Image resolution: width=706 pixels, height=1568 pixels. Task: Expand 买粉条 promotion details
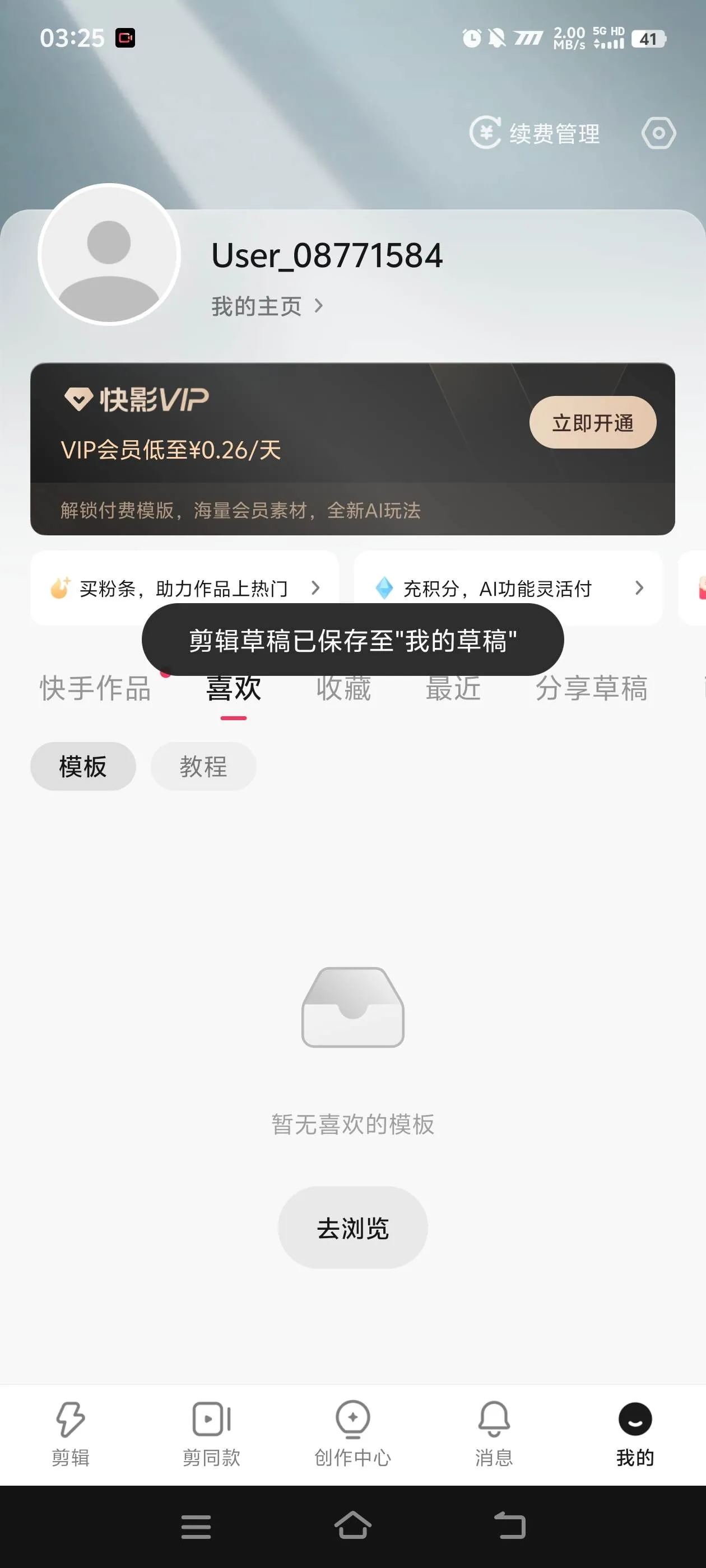pyautogui.click(x=184, y=588)
